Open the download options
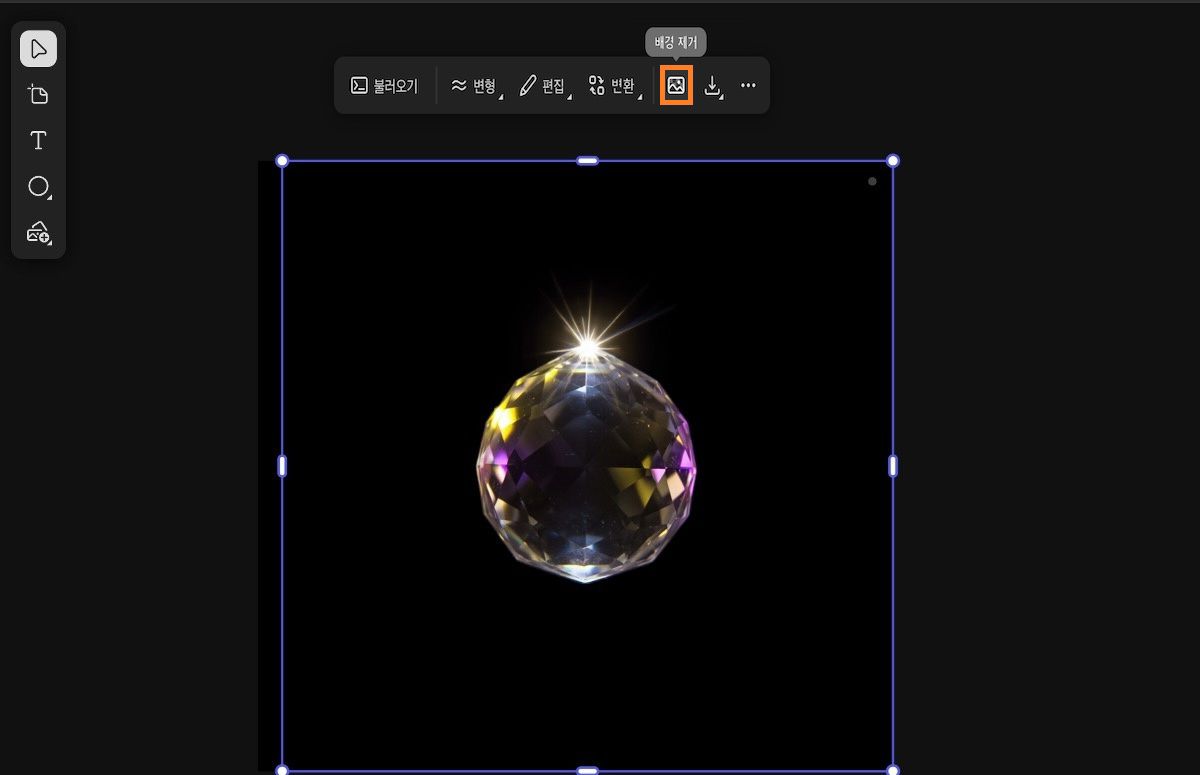The image size is (1200, 775). (x=713, y=86)
